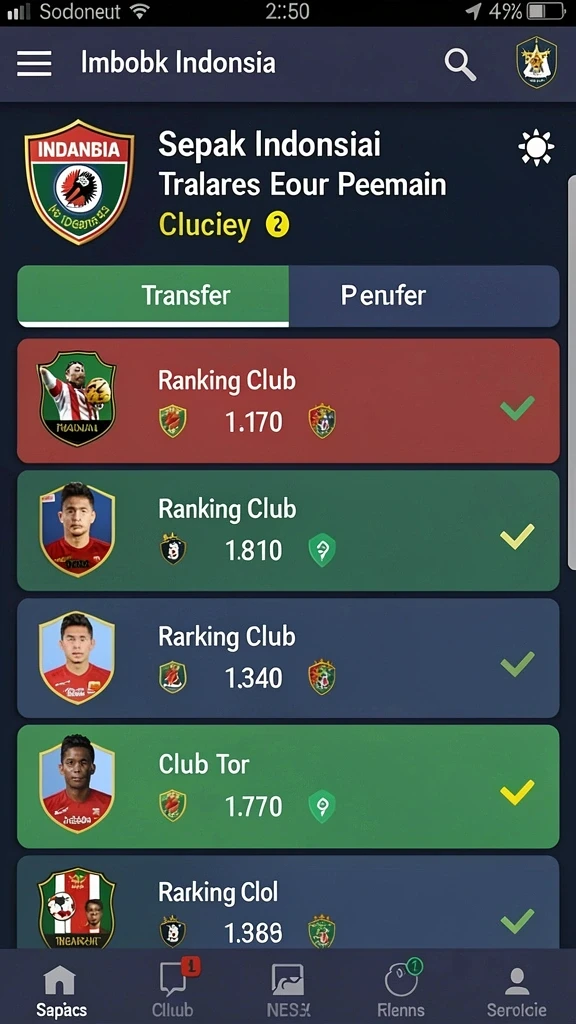Open the Rarking Club card with 1.340
Viewport: 576px width, 1024px height.
pyautogui.click(x=288, y=658)
